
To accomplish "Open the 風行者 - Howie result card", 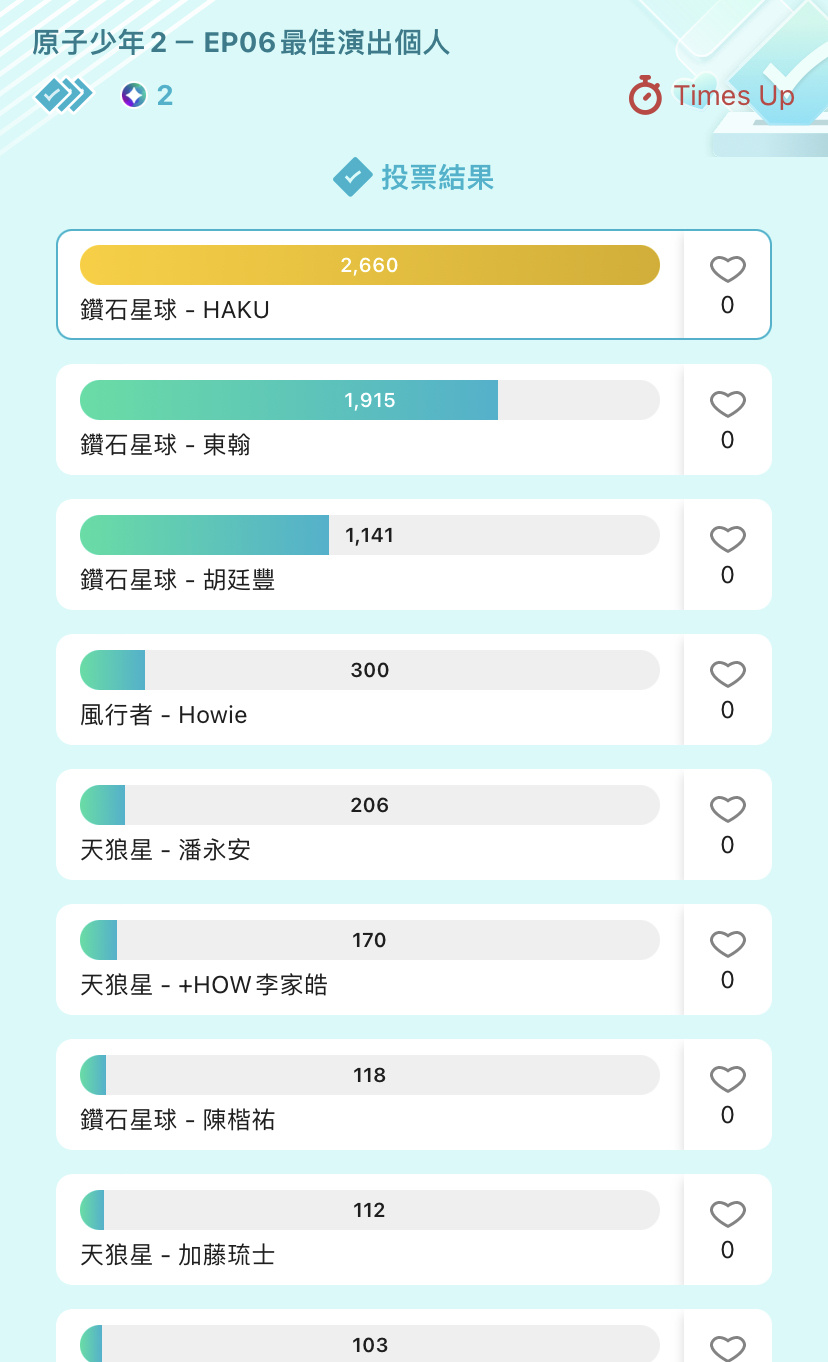I will (370, 690).
